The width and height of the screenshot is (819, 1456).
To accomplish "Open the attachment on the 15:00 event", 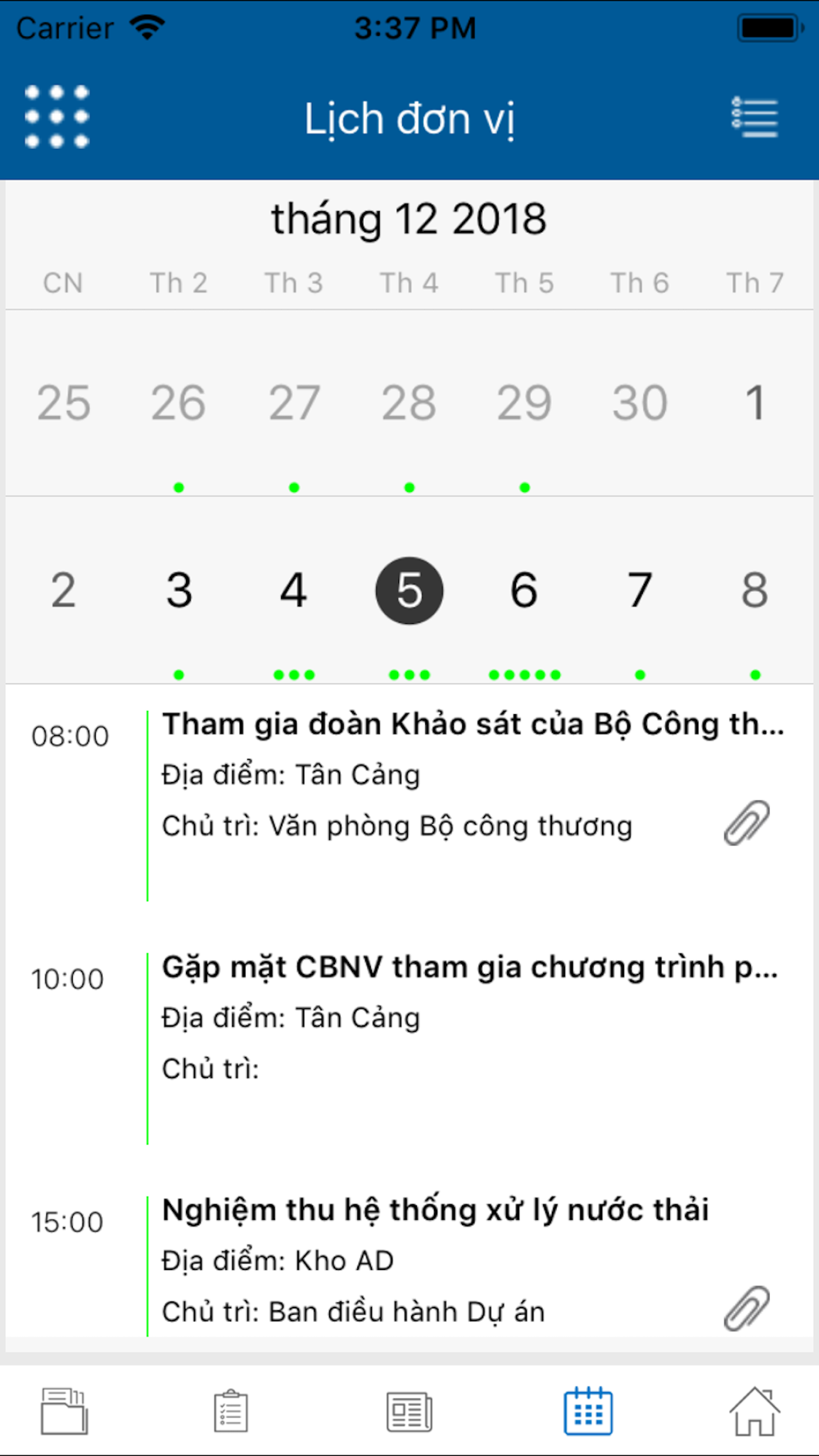I will click(747, 1308).
